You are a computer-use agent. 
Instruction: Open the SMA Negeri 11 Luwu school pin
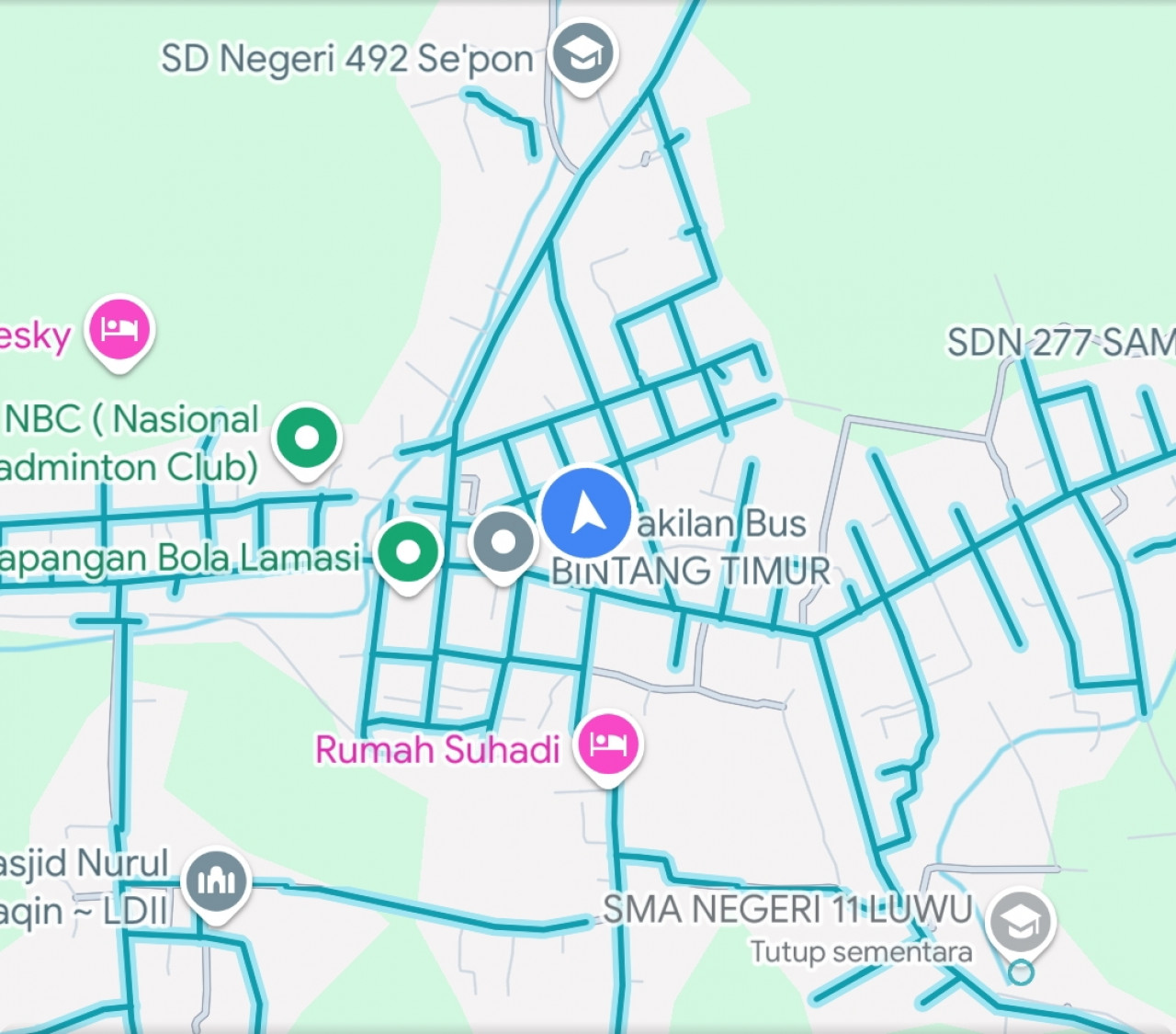[1020, 922]
